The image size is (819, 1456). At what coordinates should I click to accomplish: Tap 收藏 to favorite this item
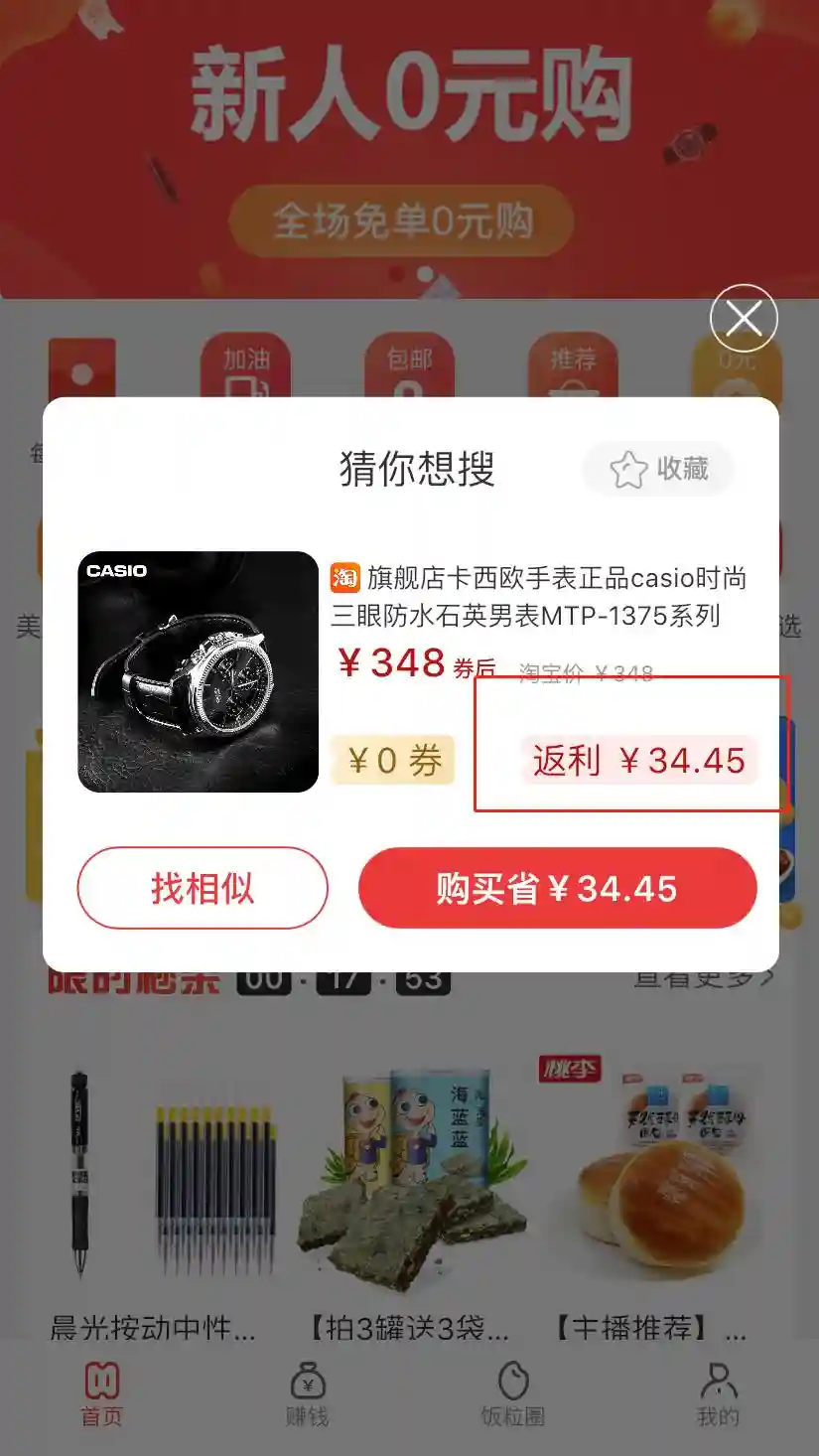[659, 469]
